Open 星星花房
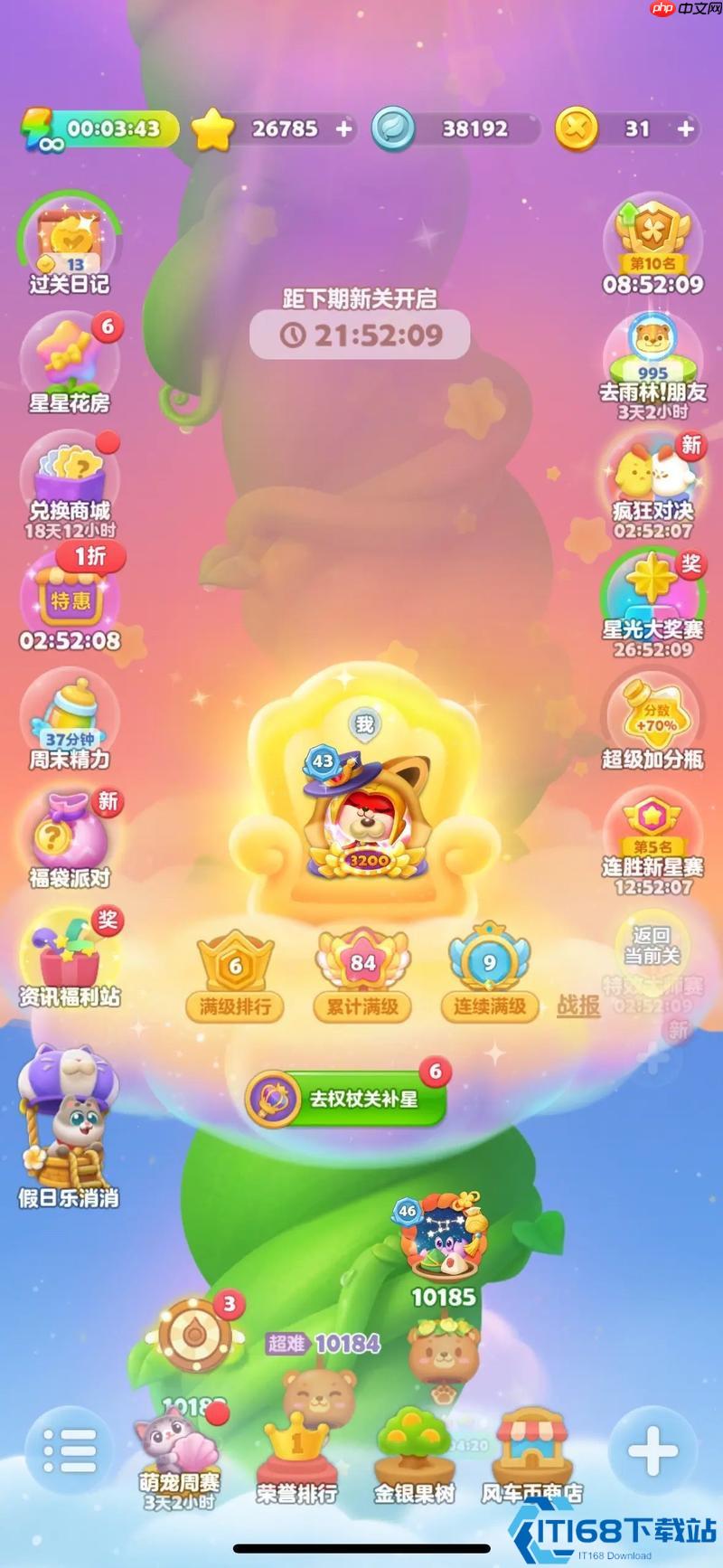The height and width of the screenshot is (1568, 723). pos(70,364)
